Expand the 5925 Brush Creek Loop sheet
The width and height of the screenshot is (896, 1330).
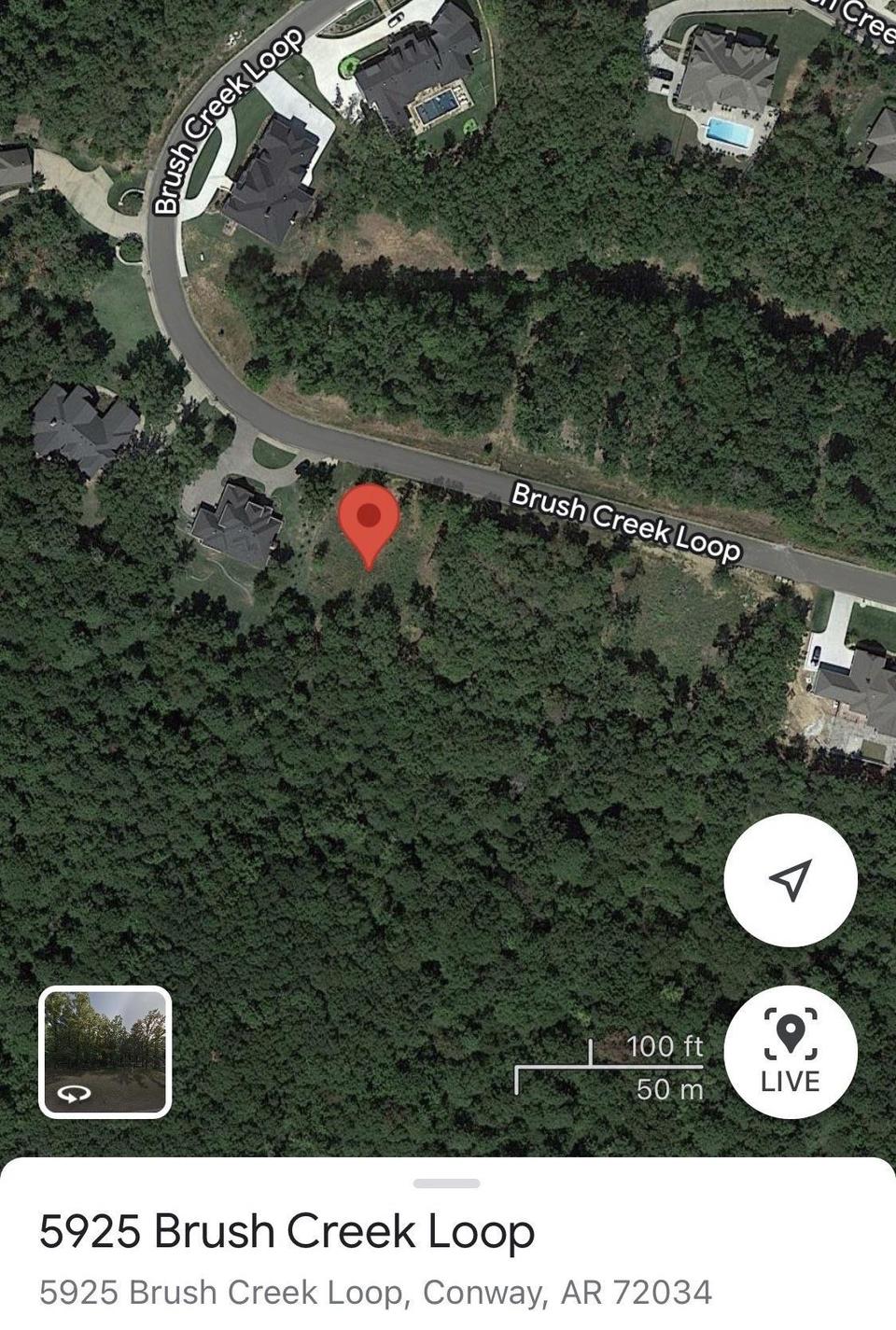(446, 1183)
